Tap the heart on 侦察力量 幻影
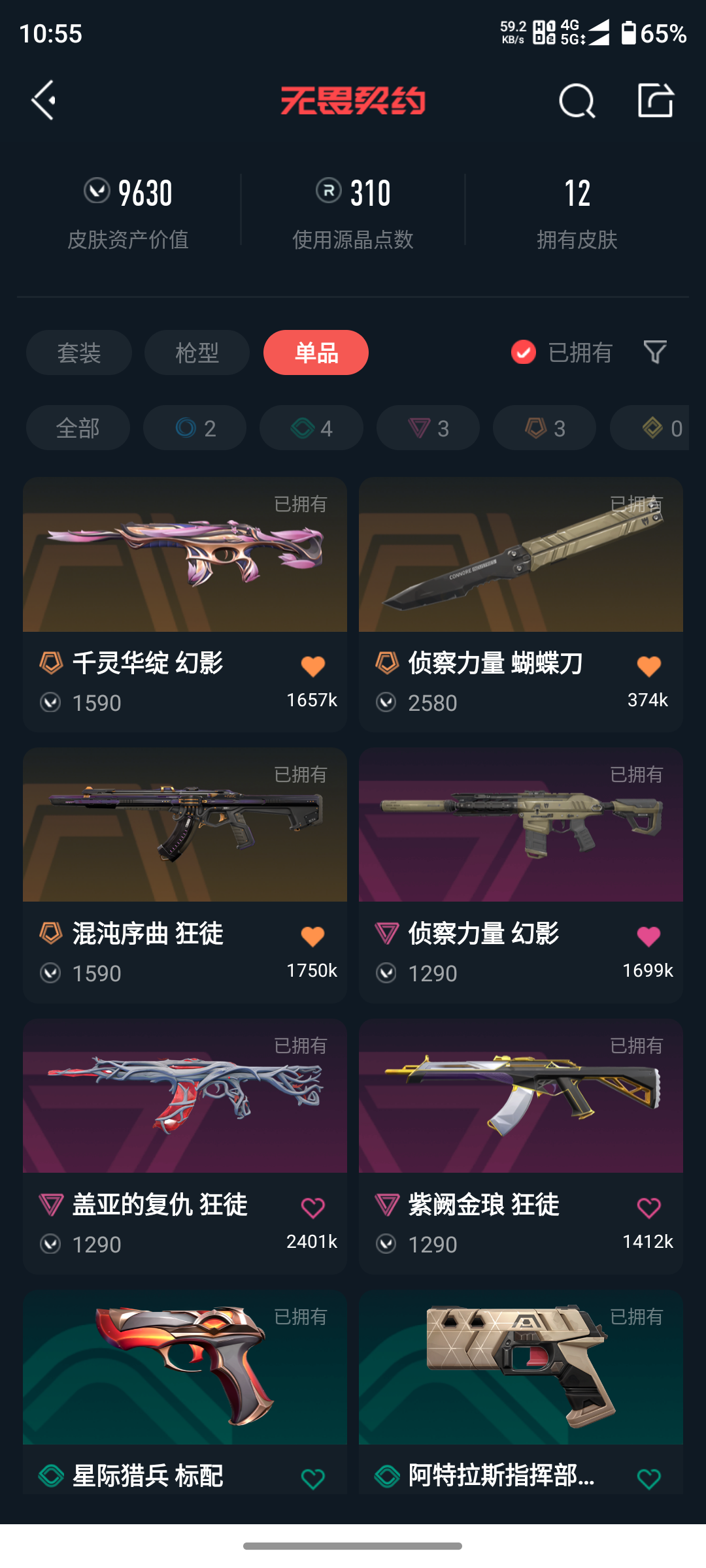 pyautogui.click(x=648, y=937)
